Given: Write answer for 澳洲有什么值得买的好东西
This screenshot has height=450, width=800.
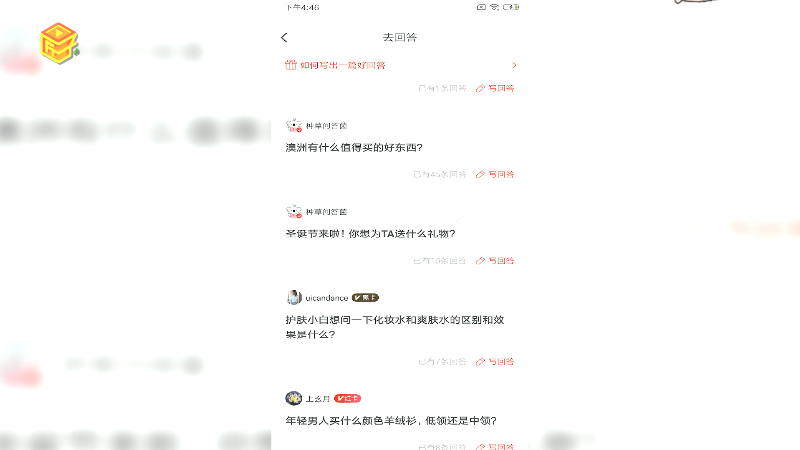Looking at the screenshot, I should pyautogui.click(x=495, y=174).
